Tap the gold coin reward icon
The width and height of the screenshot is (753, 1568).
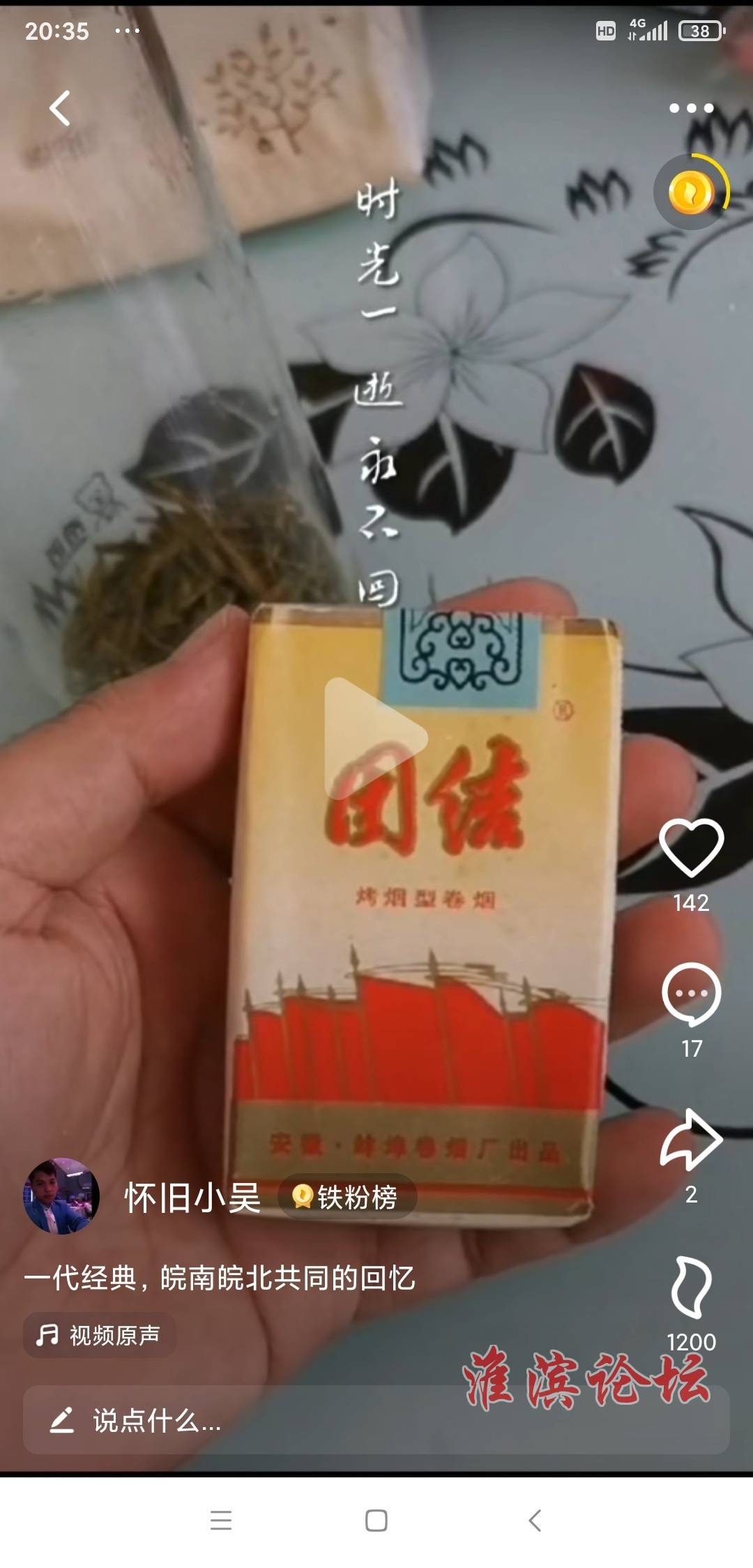click(691, 192)
